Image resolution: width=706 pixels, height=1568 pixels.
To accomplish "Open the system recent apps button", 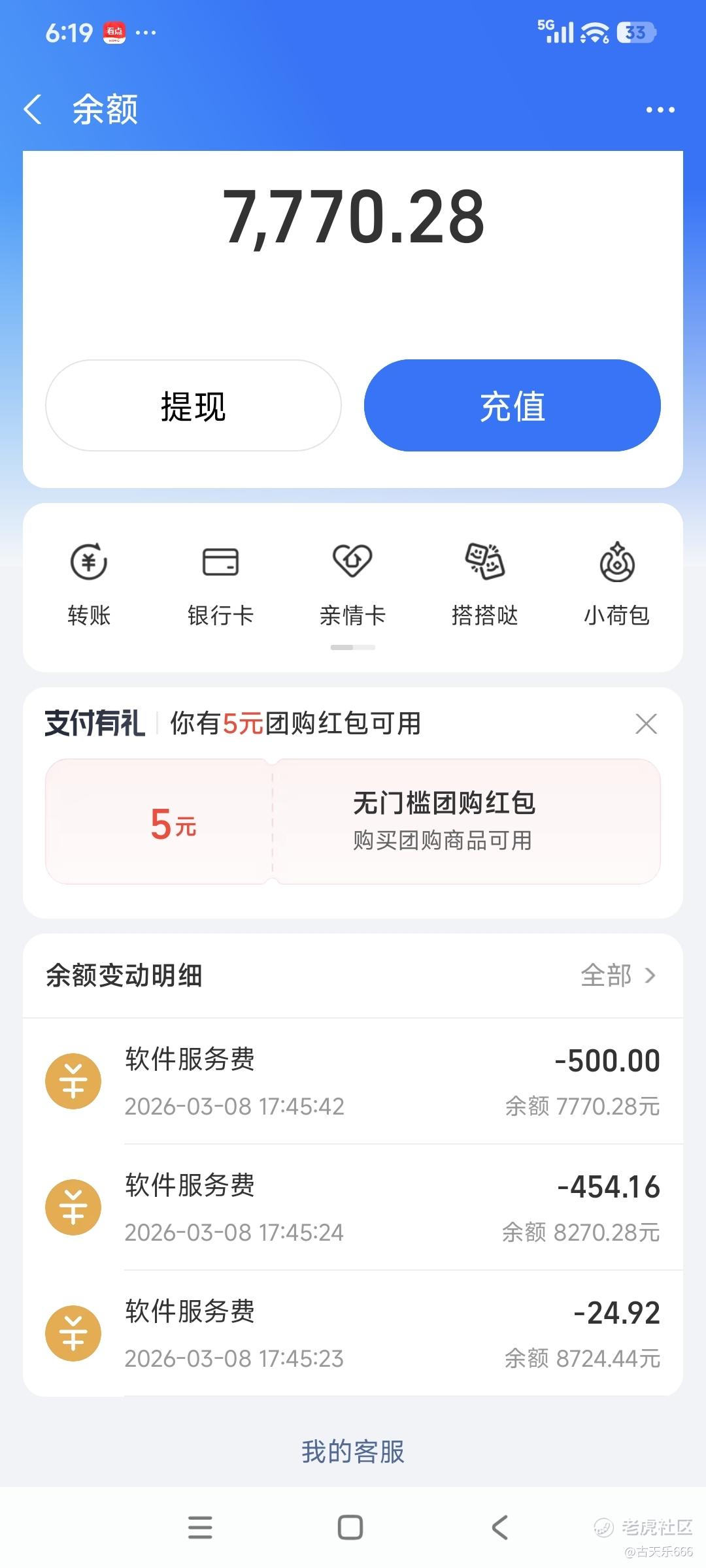I will tap(200, 1527).
